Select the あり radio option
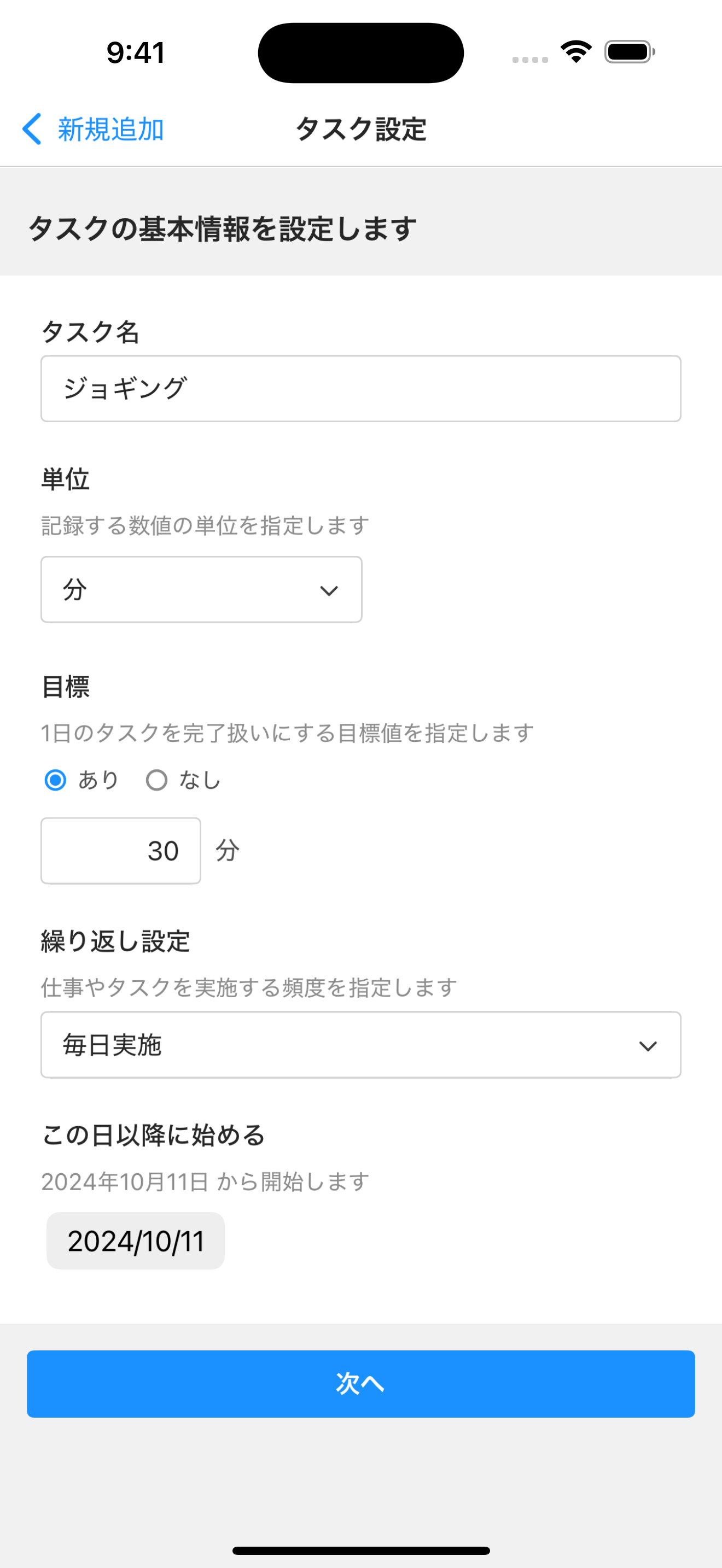The width and height of the screenshot is (722, 1568). coord(56,780)
